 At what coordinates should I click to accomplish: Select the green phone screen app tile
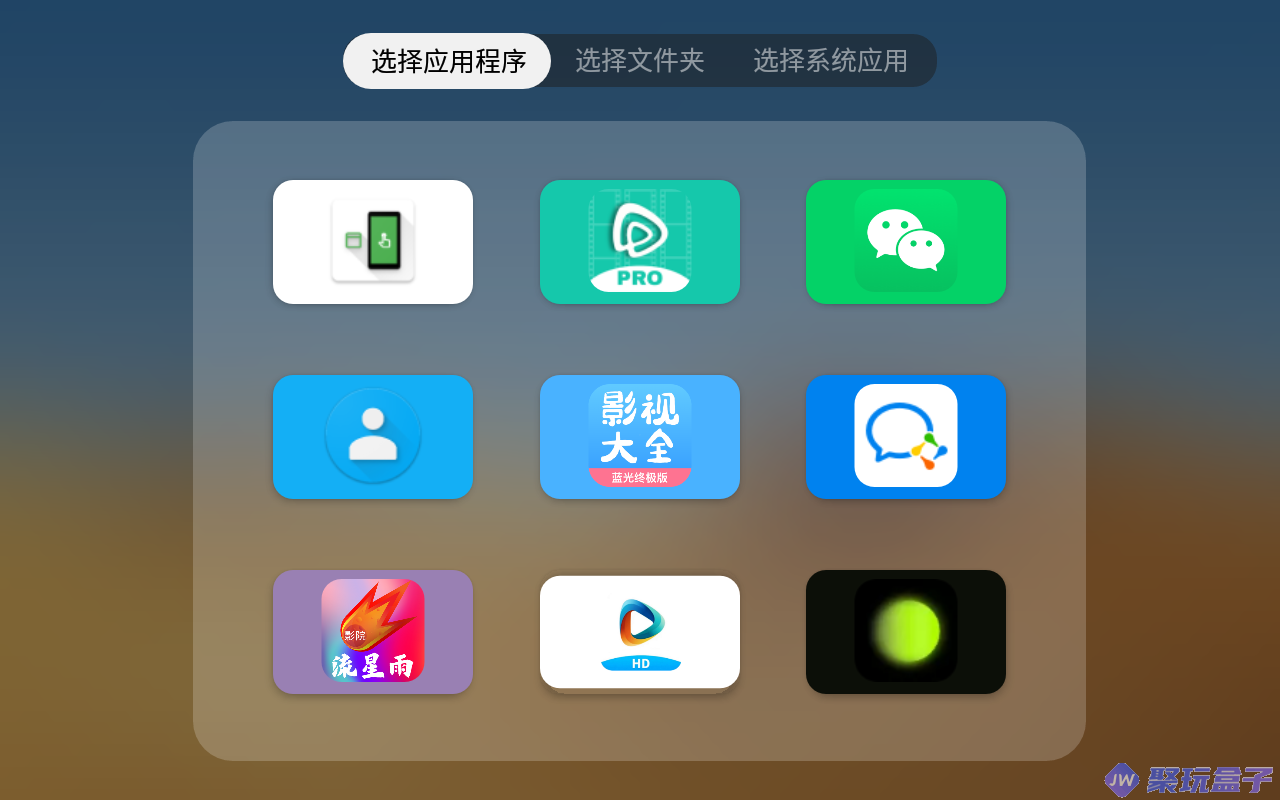coord(373,242)
